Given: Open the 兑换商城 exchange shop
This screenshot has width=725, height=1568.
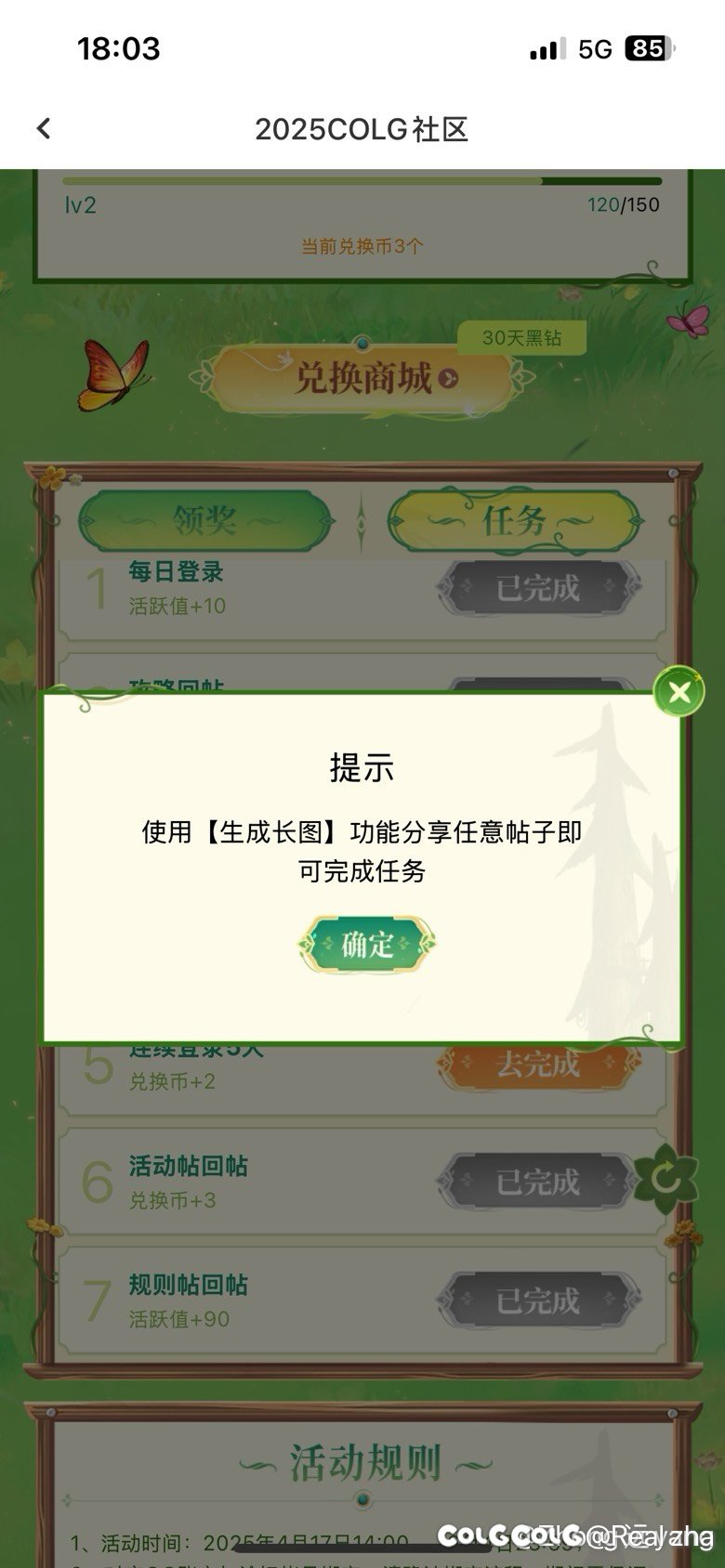Looking at the screenshot, I should click(x=362, y=379).
